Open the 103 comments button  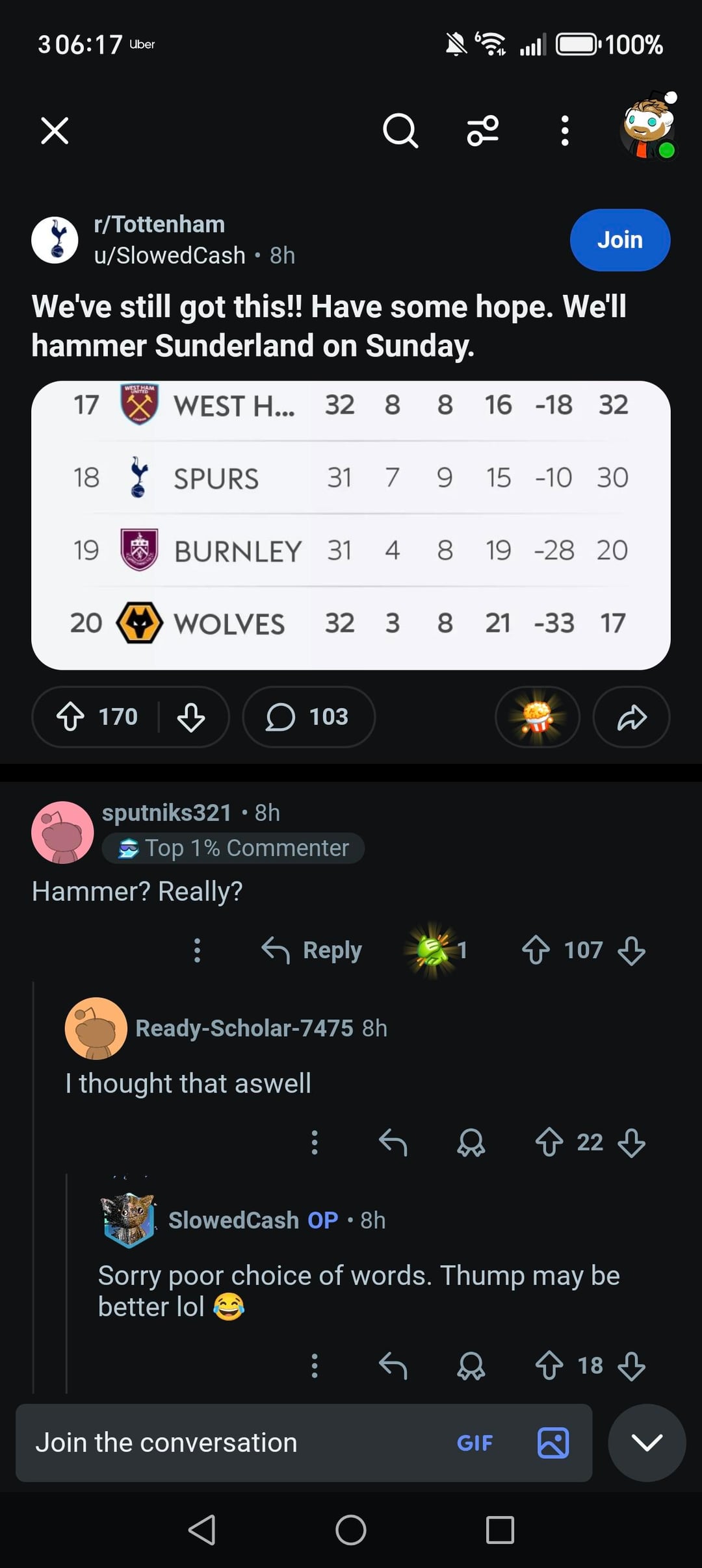pyautogui.click(x=308, y=717)
